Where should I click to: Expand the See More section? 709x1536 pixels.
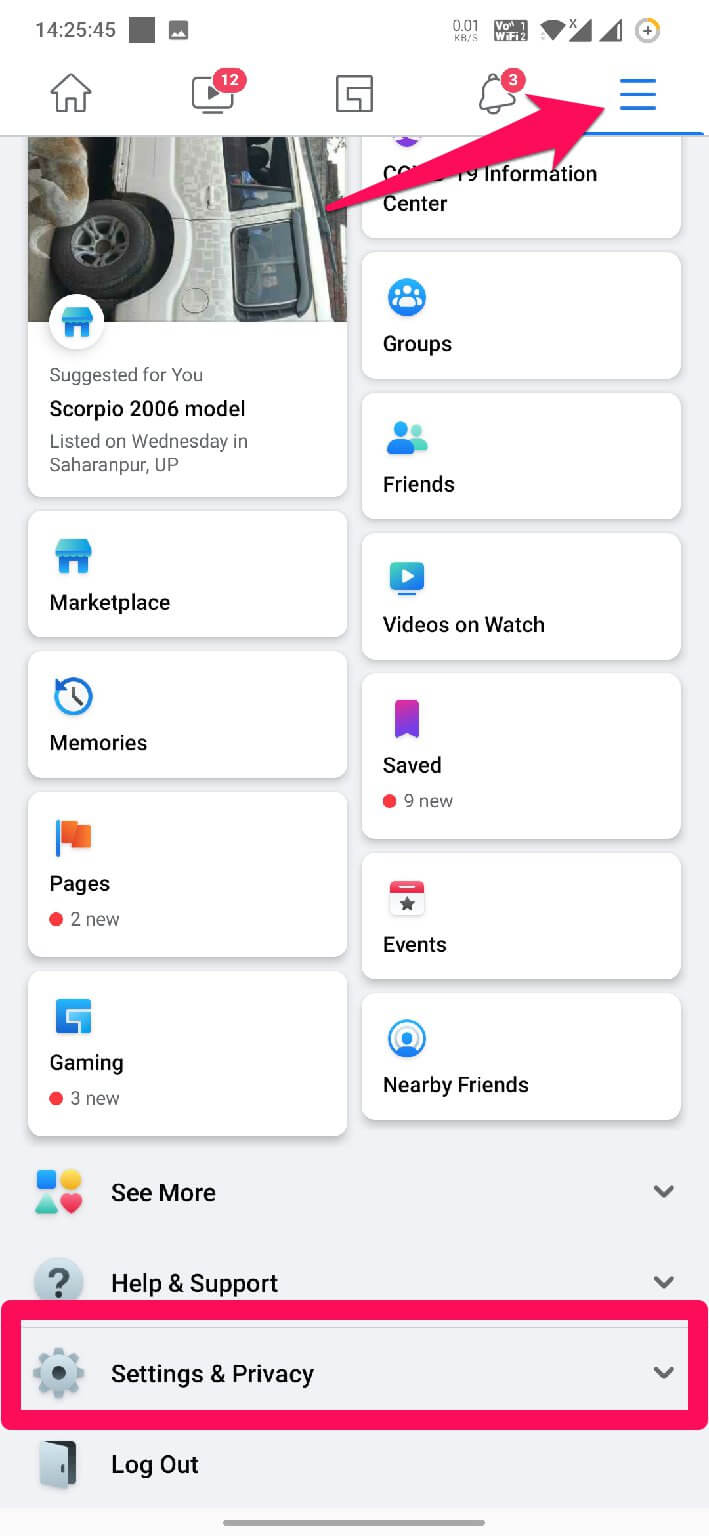tap(354, 1192)
